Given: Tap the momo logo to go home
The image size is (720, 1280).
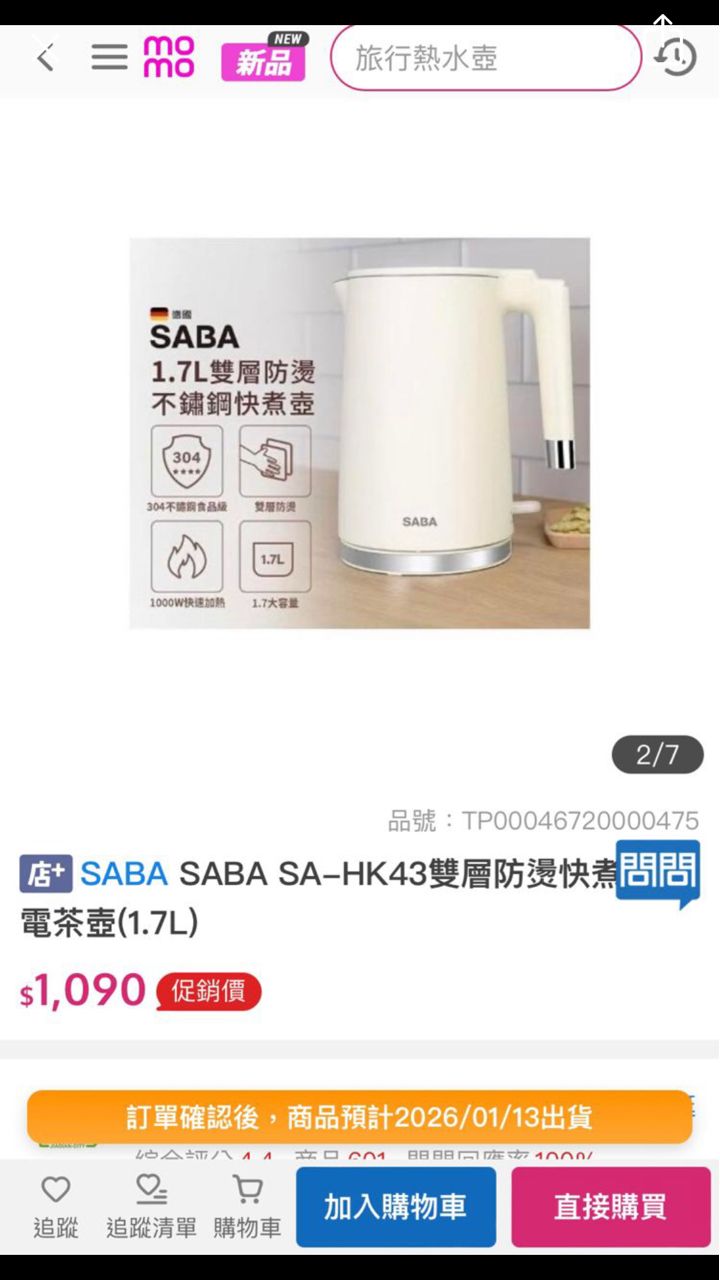Looking at the screenshot, I should pos(168,57).
